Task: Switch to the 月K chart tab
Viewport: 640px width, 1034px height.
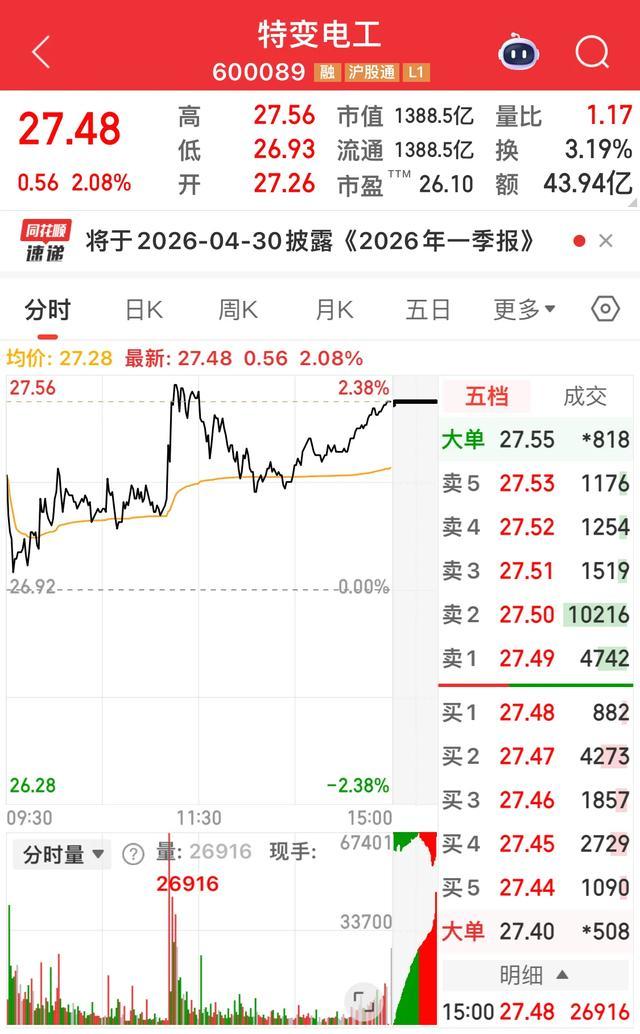Action: coord(333,309)
